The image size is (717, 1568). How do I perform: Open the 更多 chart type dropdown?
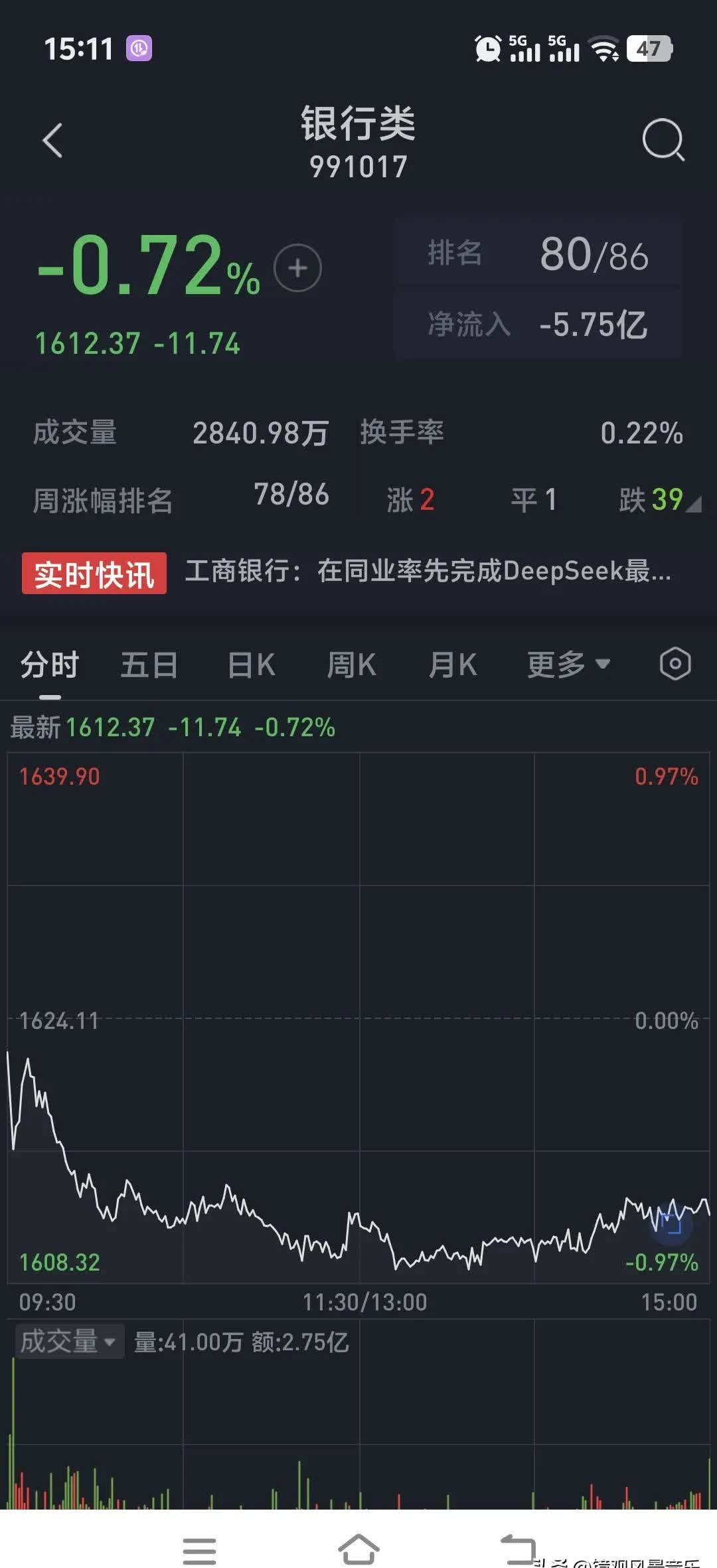point(568,663)
